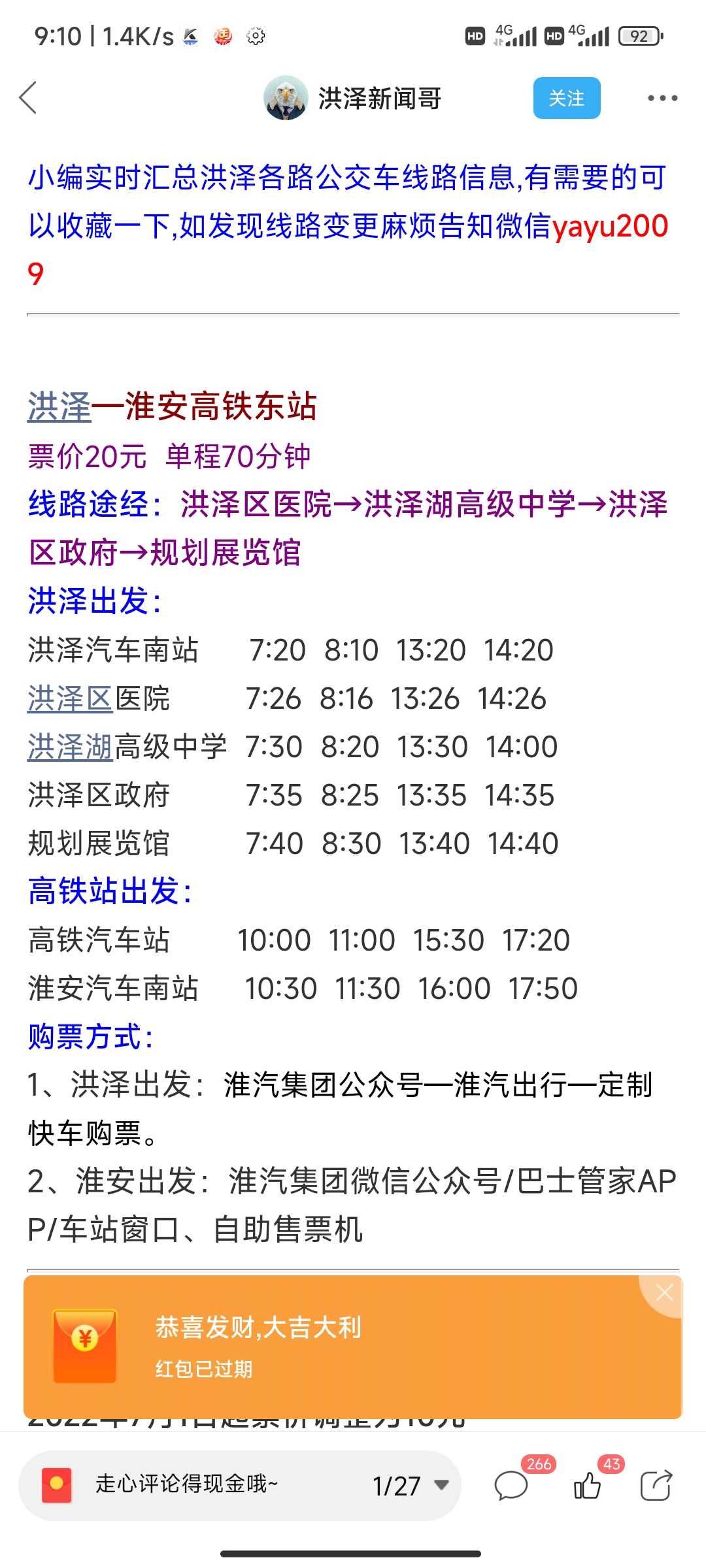
Task: Open 洪泽新闻哥 author profile
Action: click(x=353, y=99)
